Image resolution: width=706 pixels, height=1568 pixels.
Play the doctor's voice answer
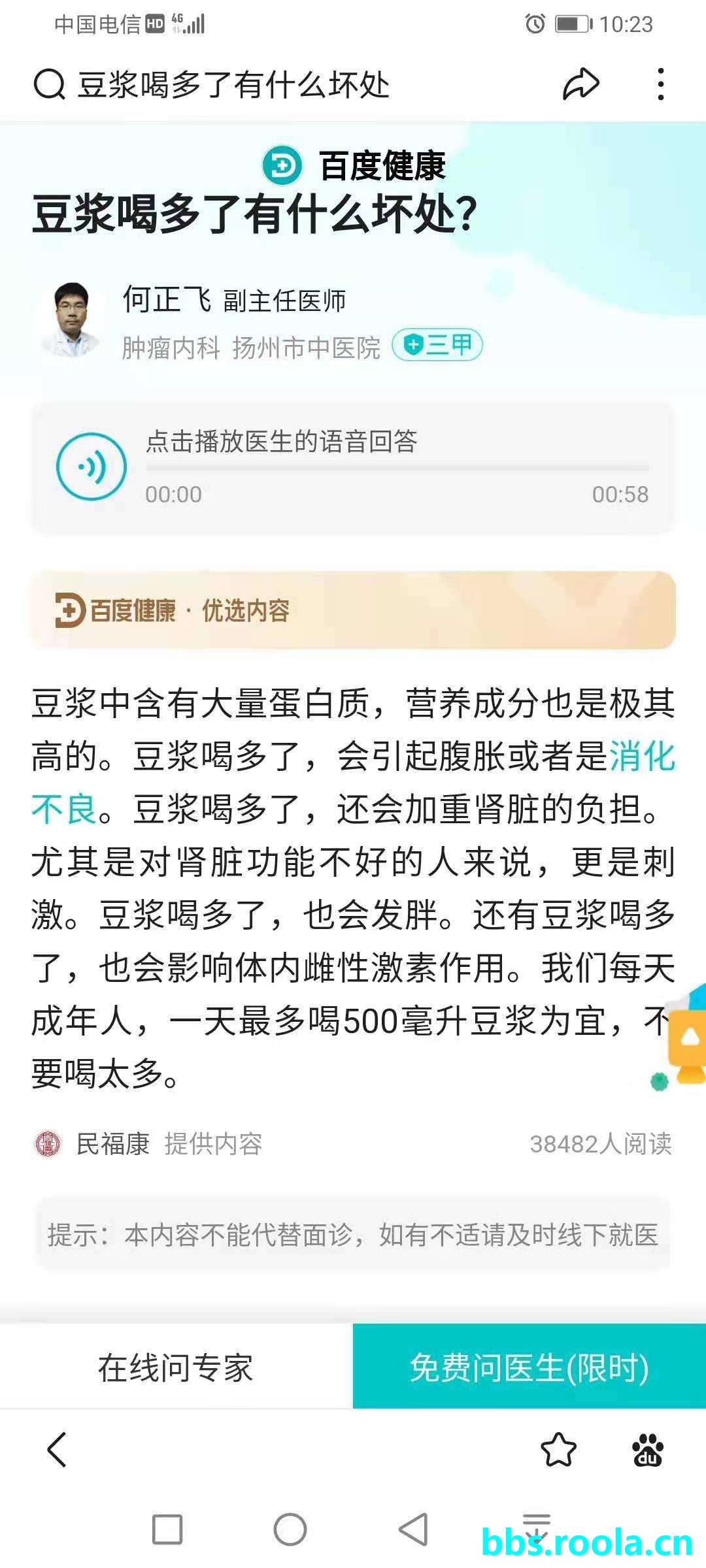[x=92, y=466]
